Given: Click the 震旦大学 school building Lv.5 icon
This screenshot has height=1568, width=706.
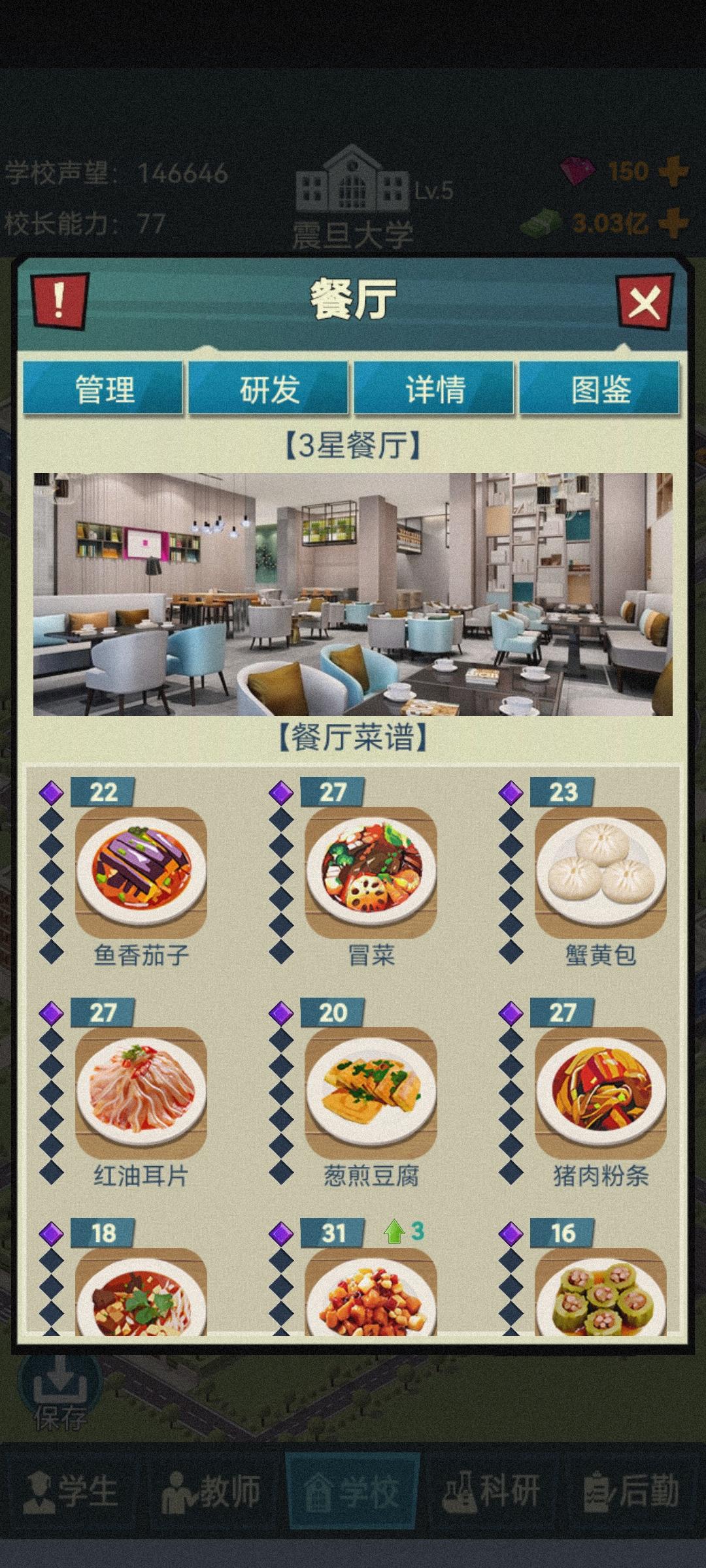Looking at the screenshot, I should tap(351, 183).
